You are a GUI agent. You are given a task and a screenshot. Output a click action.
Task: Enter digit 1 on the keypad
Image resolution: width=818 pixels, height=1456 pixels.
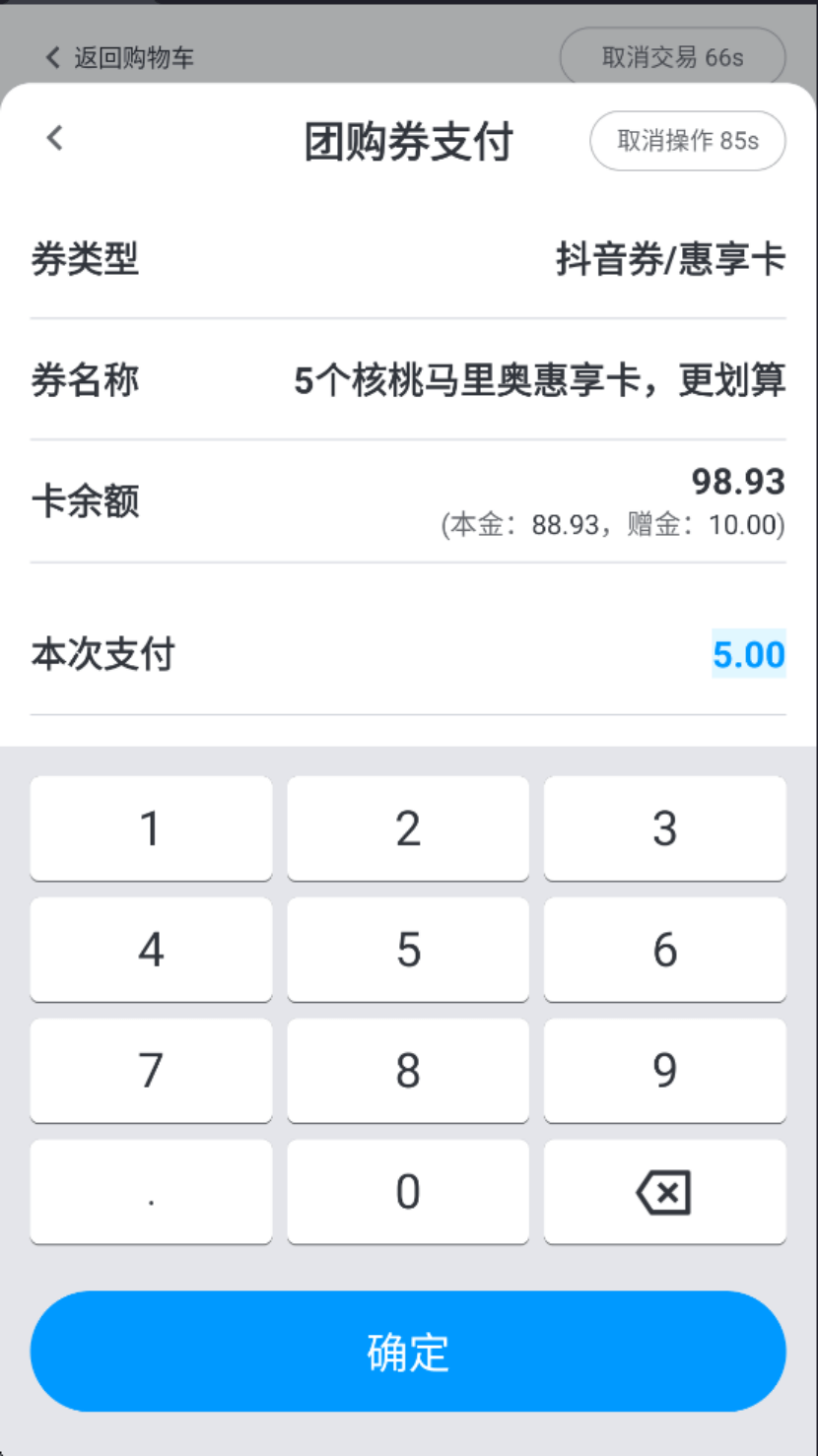coord(151,828)
